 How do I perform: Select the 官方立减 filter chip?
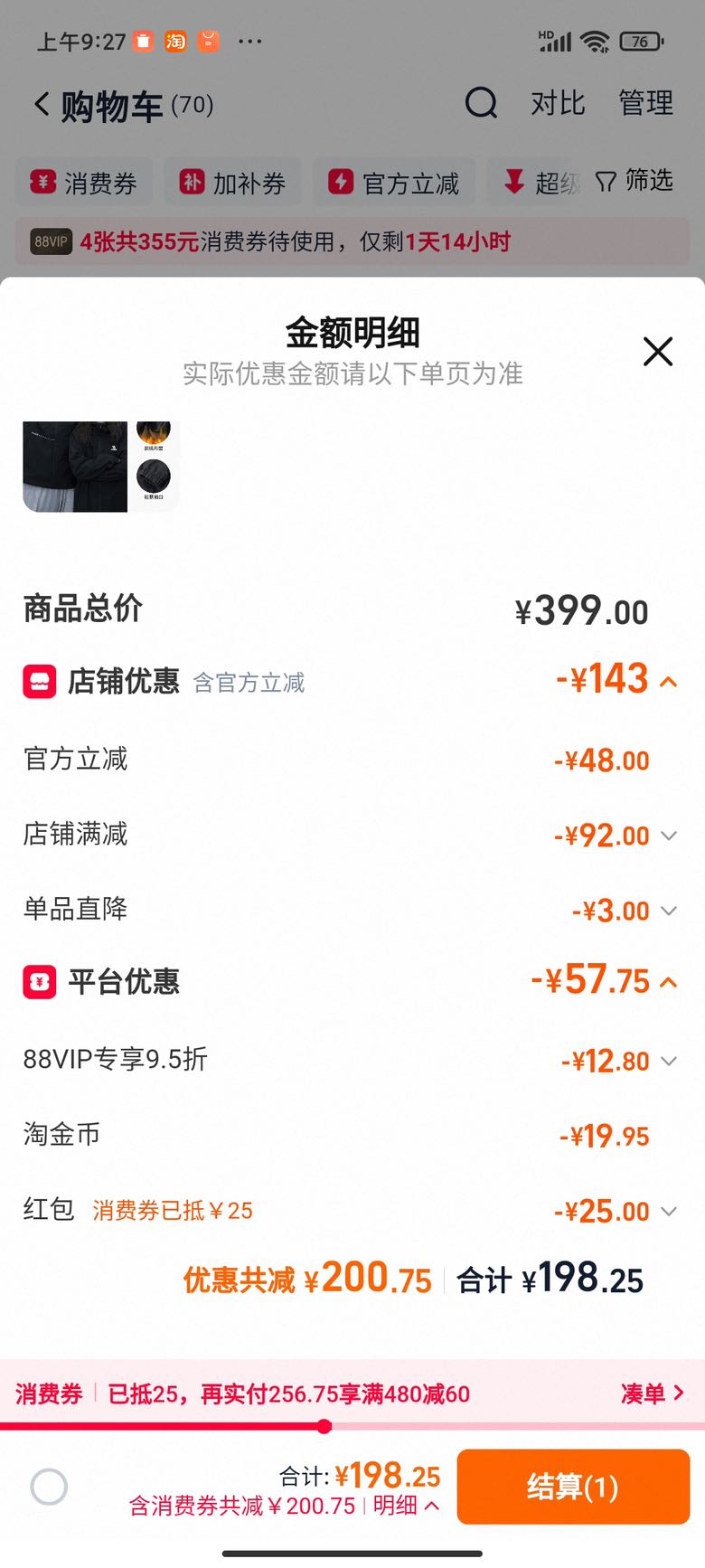[x=393, y=183]
